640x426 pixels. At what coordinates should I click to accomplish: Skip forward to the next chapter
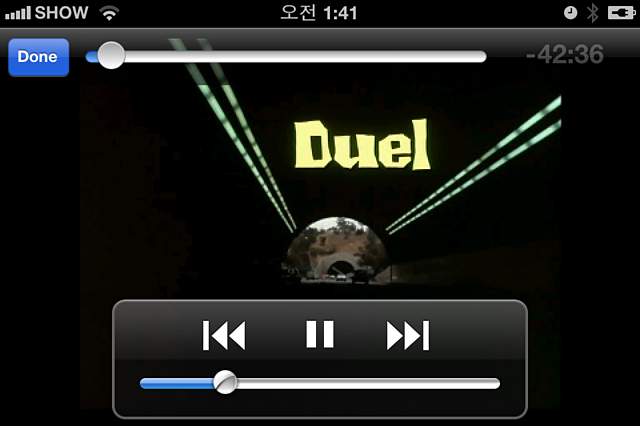tap(408, 336)
